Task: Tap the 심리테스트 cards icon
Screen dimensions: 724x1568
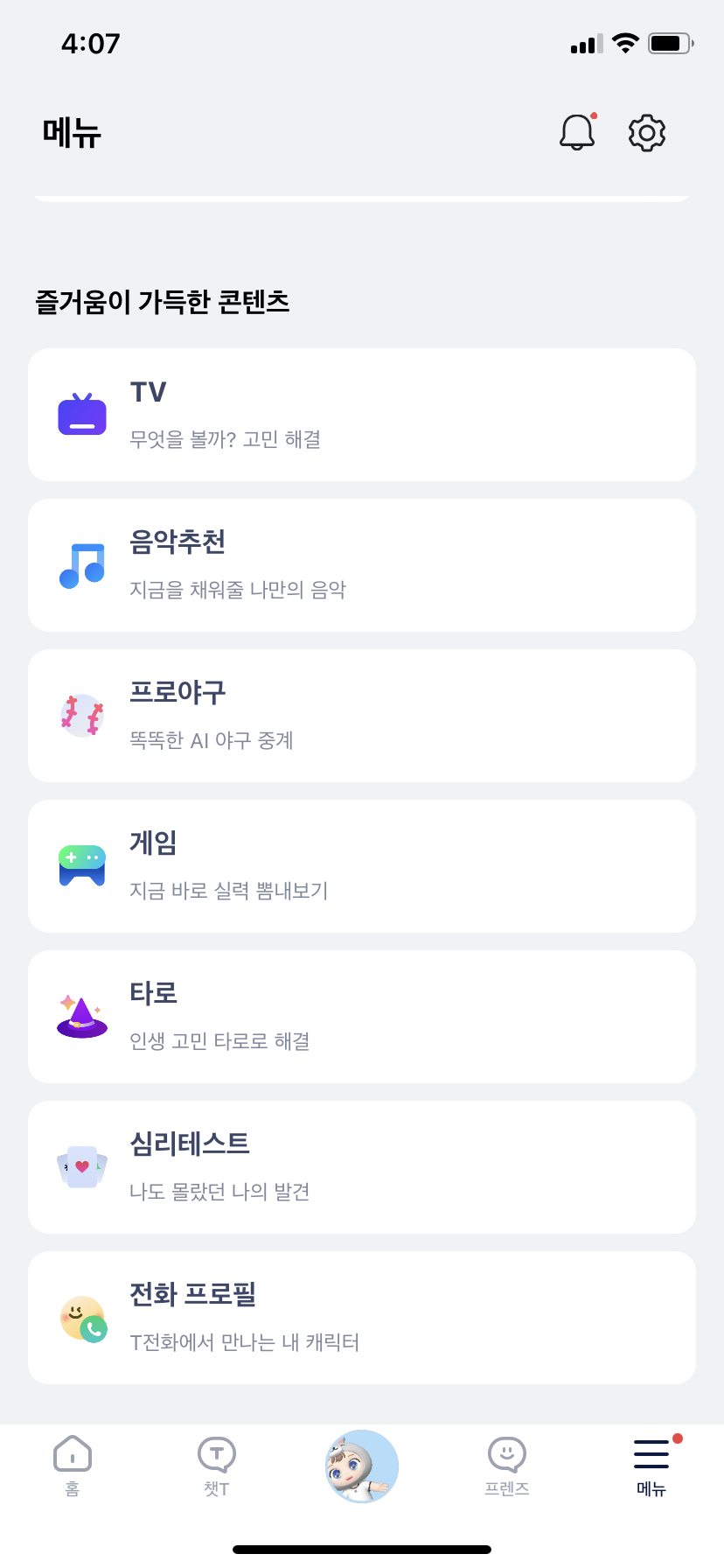Action: click(x=81, y=1166)
